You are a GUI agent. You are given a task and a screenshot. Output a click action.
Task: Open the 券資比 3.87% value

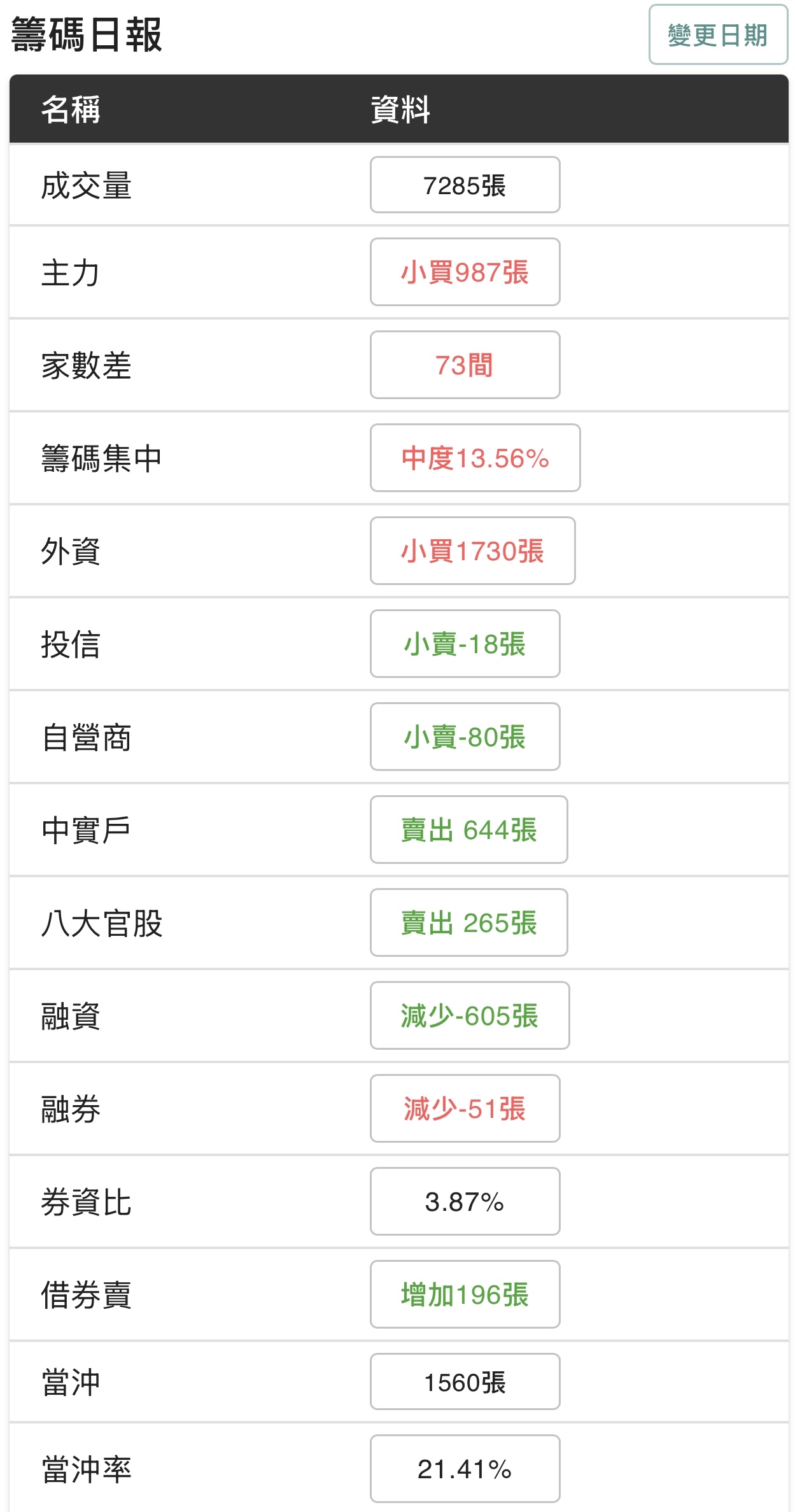coord(464,1201)
